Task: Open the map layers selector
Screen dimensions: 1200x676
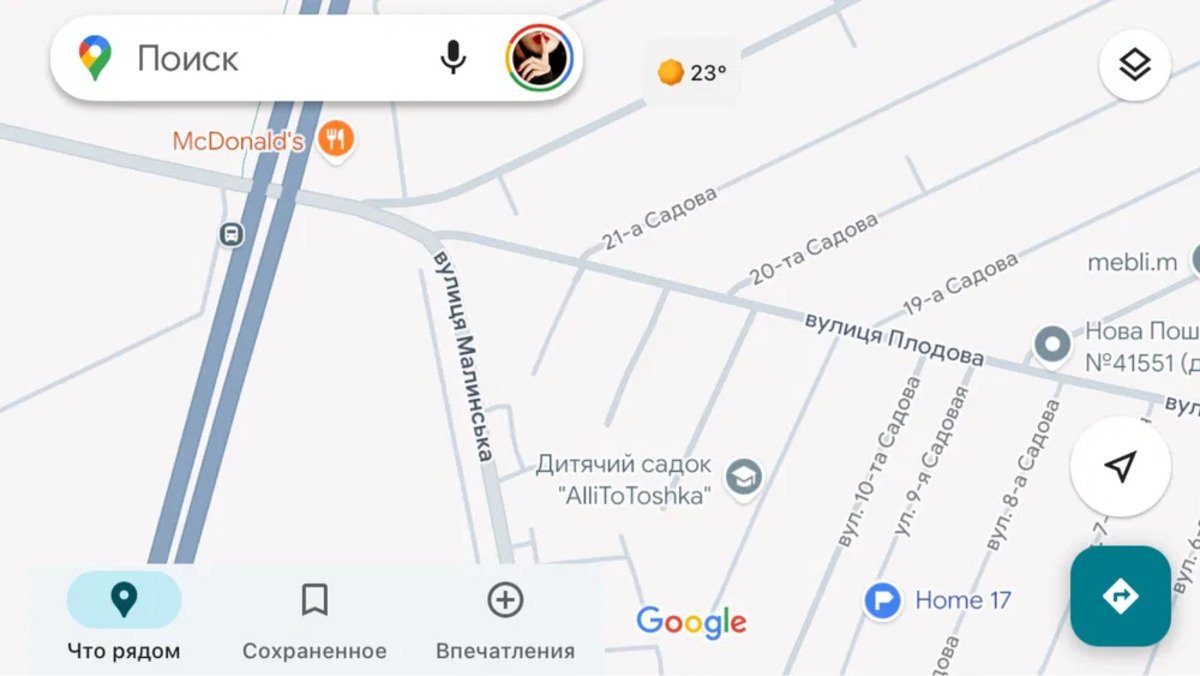Action: click(x=1134, y=66)
